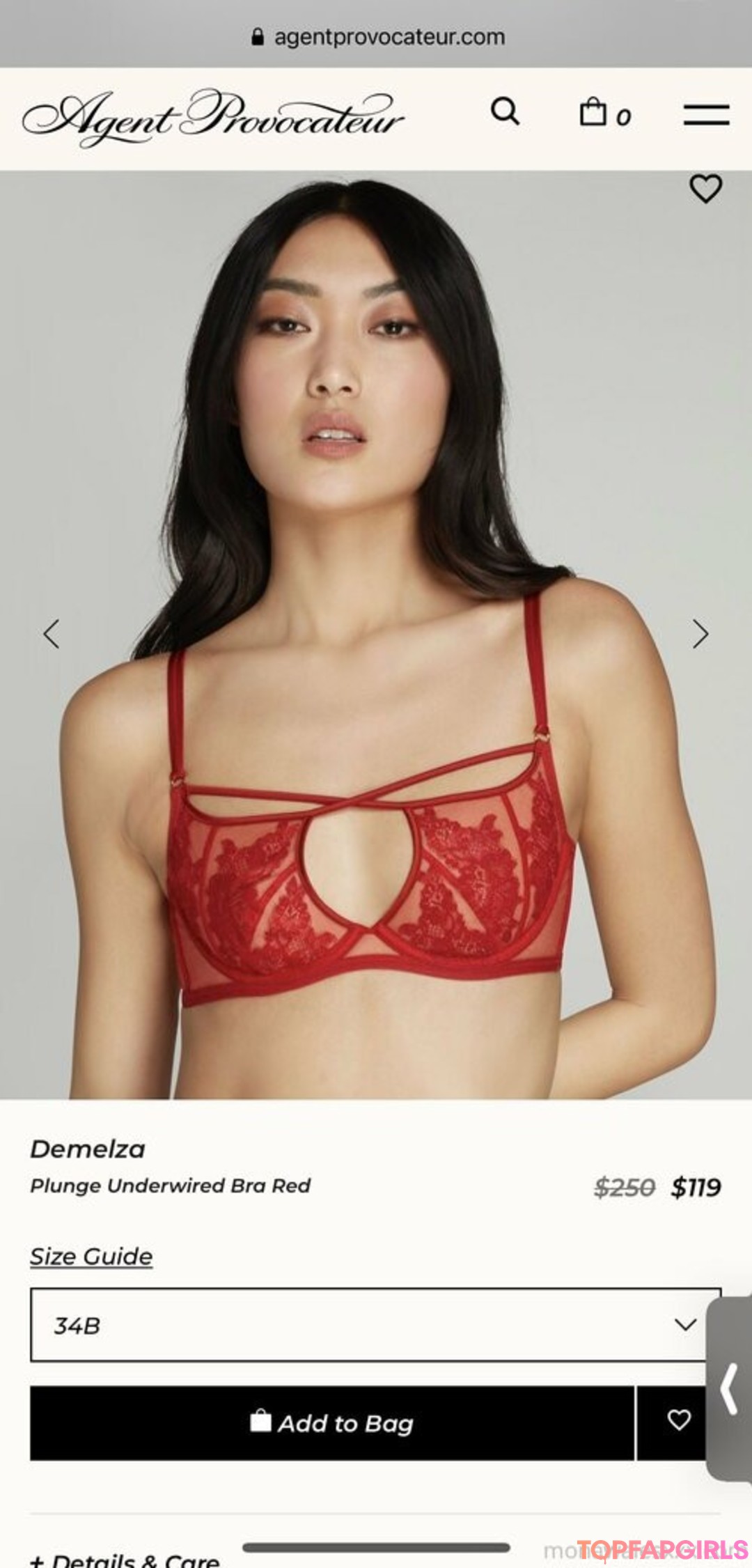
Task: Open the search icon in the header
Action: click(x=505, y=111)
